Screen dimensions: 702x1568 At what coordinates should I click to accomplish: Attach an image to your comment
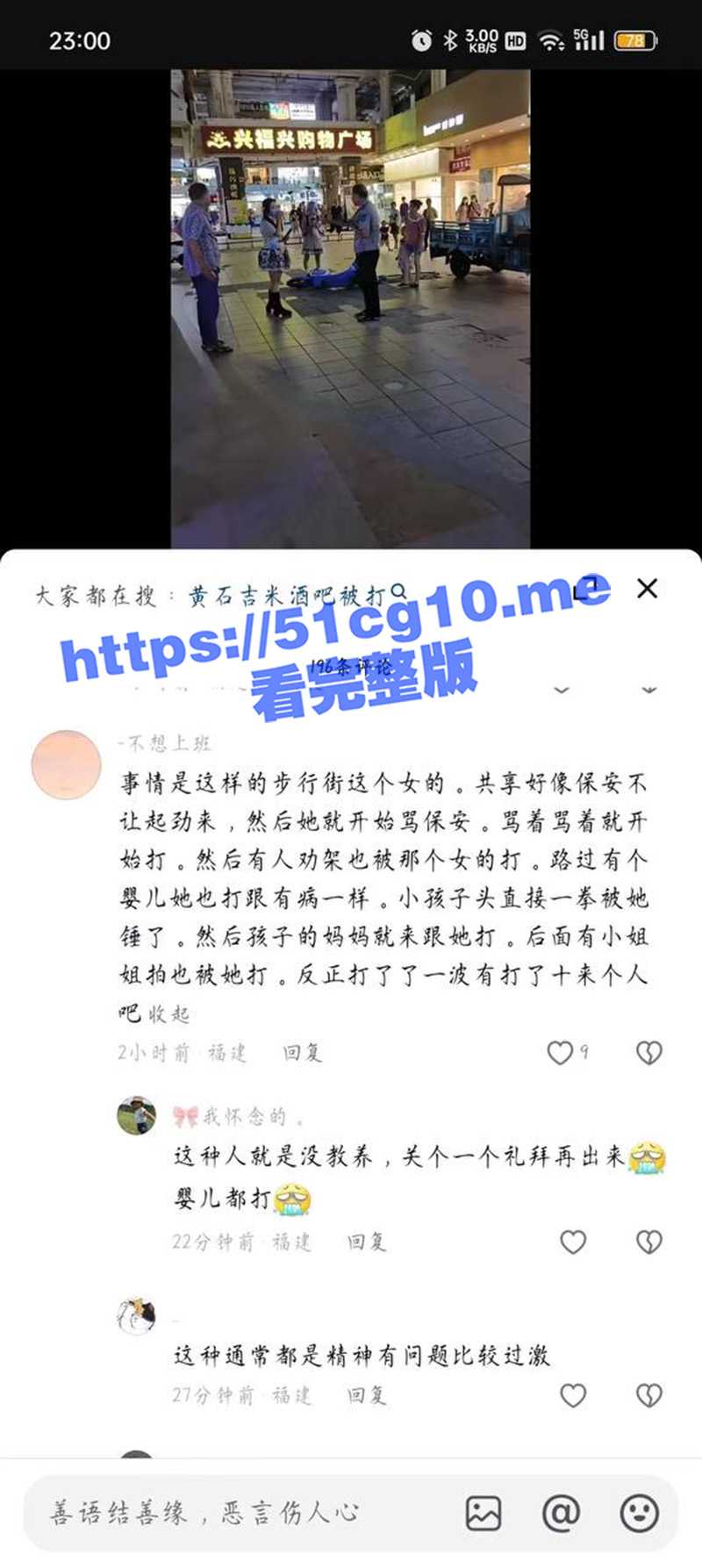[x=483, y=1513]
